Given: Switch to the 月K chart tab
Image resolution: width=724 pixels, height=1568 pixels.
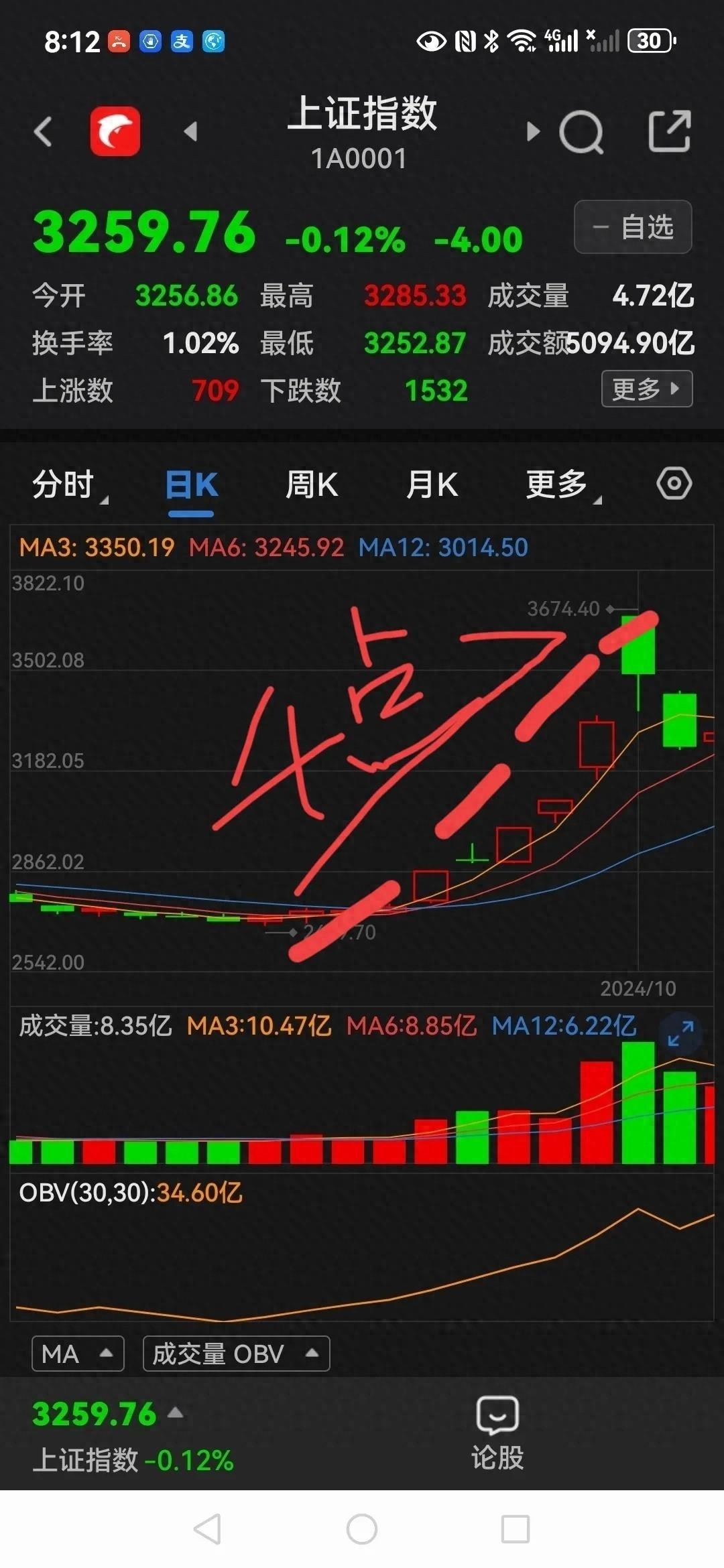Looking at the screenshot, I should (432, 484).
